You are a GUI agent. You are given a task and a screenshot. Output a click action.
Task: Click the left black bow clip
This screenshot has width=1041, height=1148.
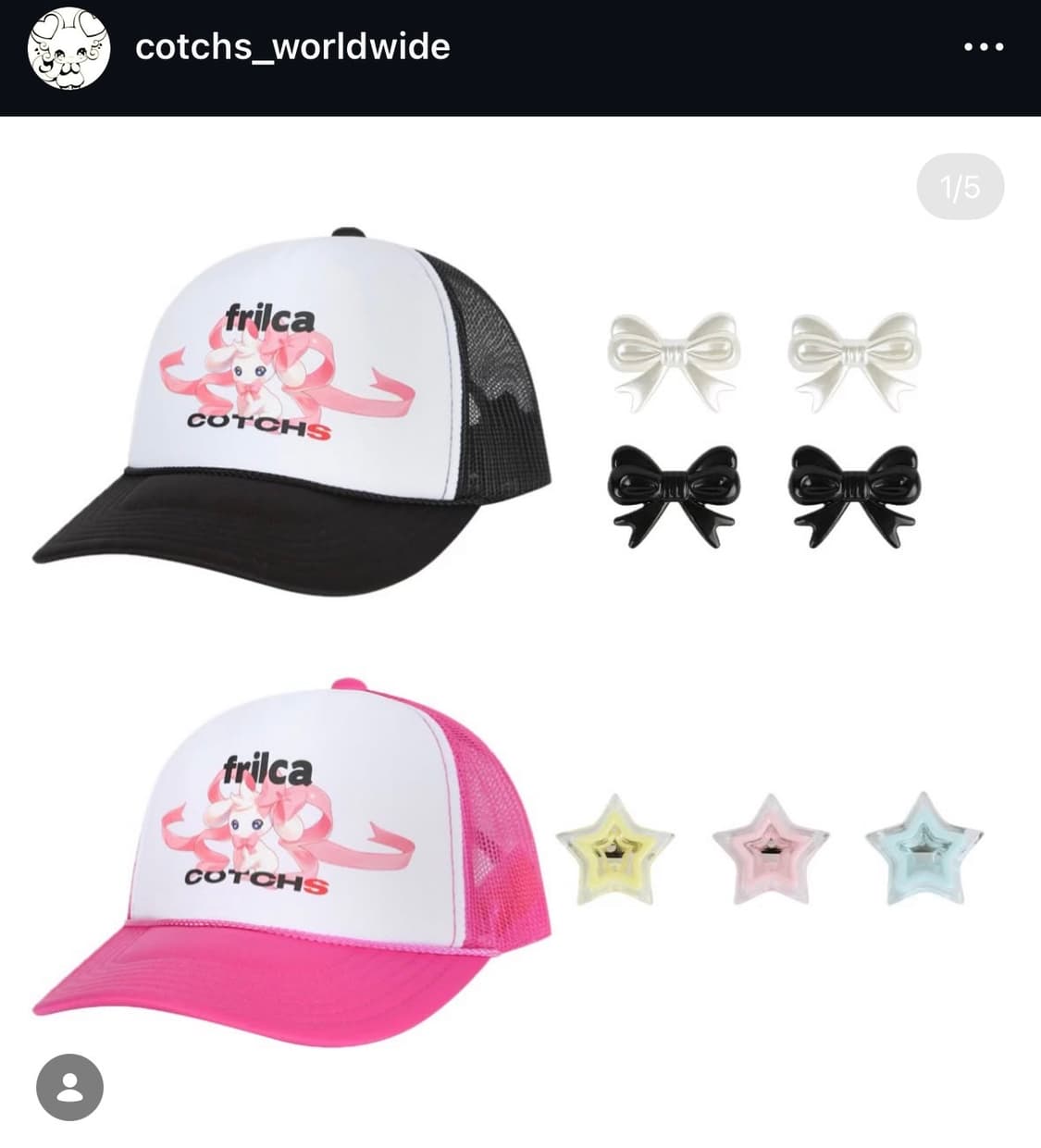(675, 495)
